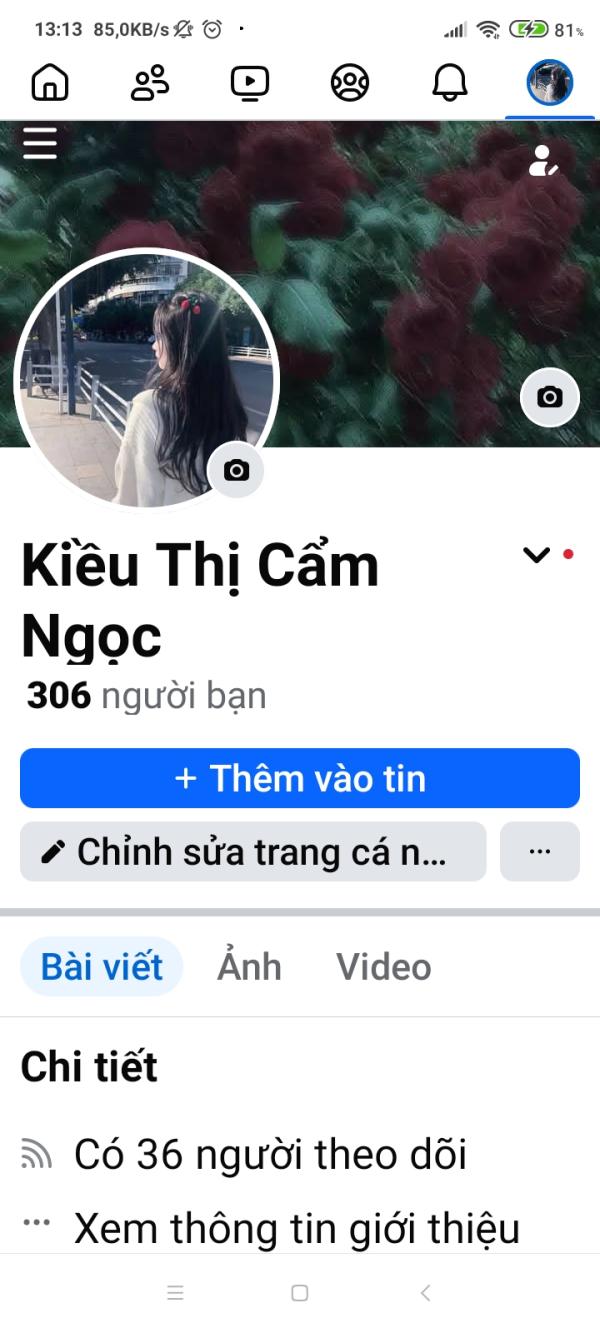The image size is (600, 1333).
Task: Expand the profile switcher chevron
Action: (537, 555)
